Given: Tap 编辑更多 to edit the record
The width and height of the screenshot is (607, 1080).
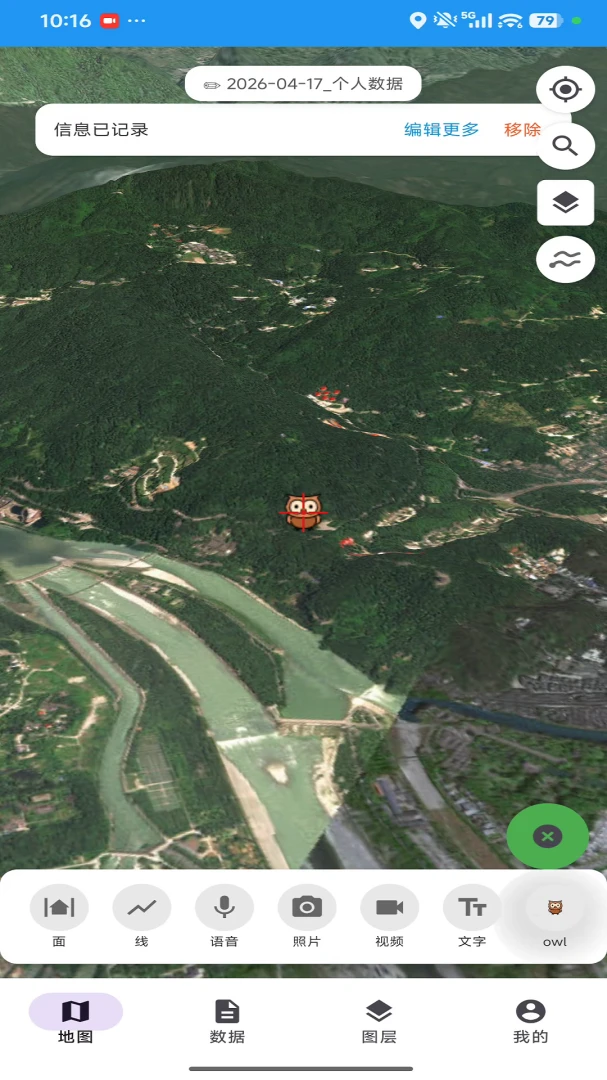Looking at the screenshot, I should (x=441, y=129).
